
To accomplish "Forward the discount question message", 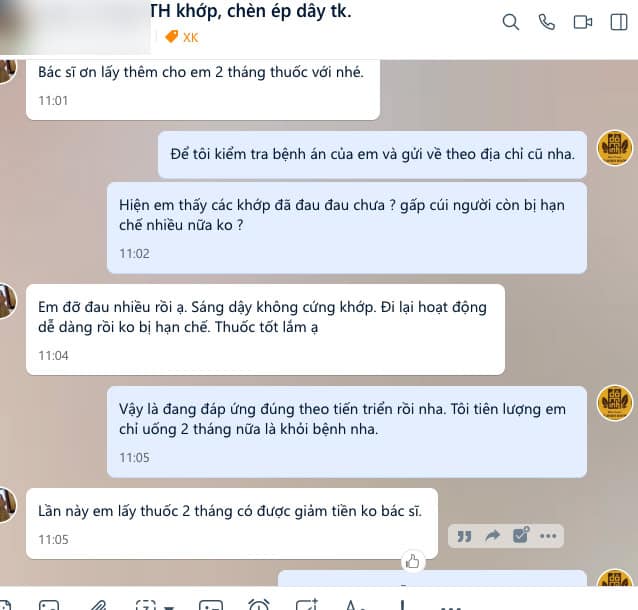I will [492, 536].
